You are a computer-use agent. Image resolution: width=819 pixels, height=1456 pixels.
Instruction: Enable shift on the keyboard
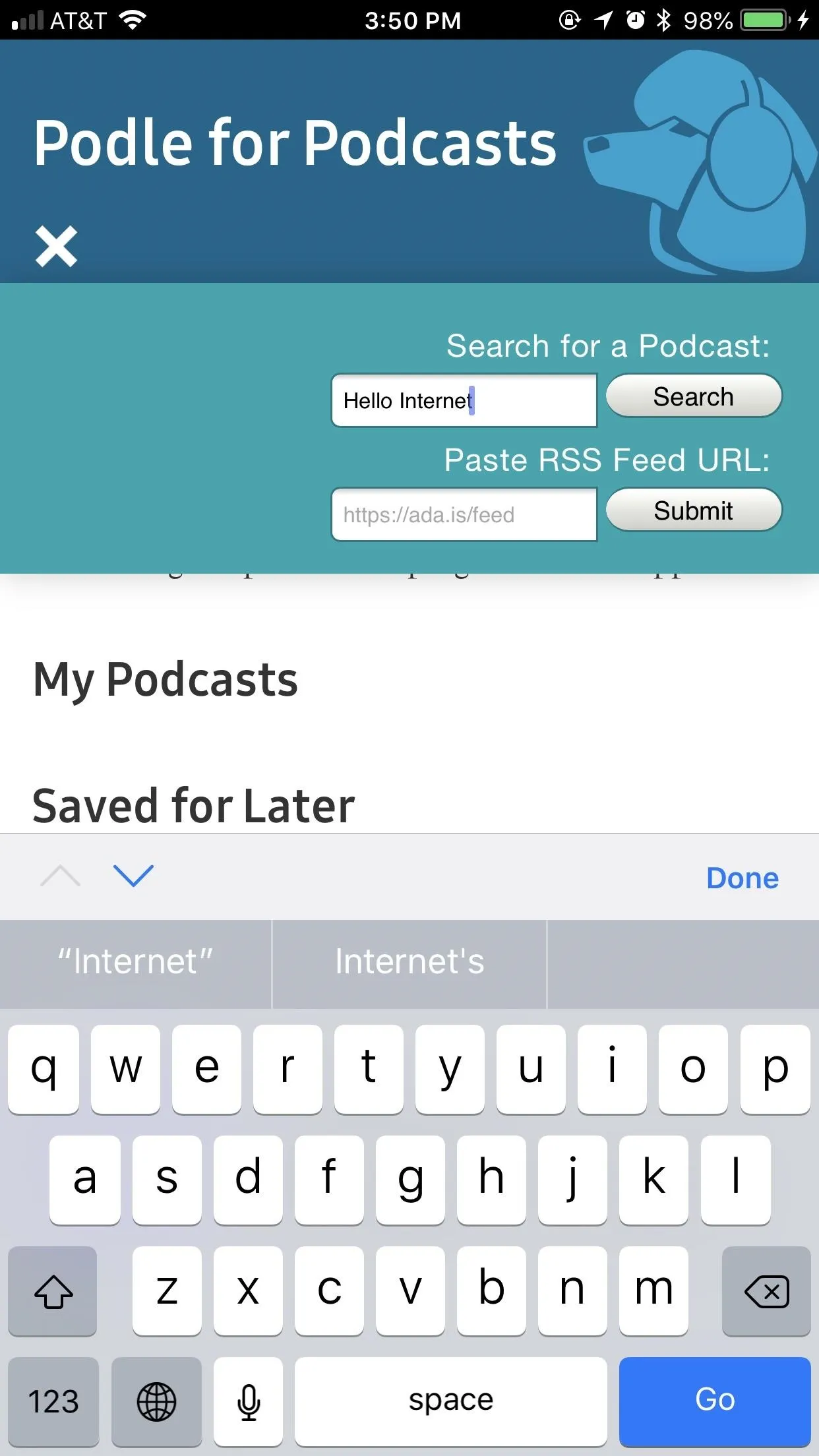53,1290
